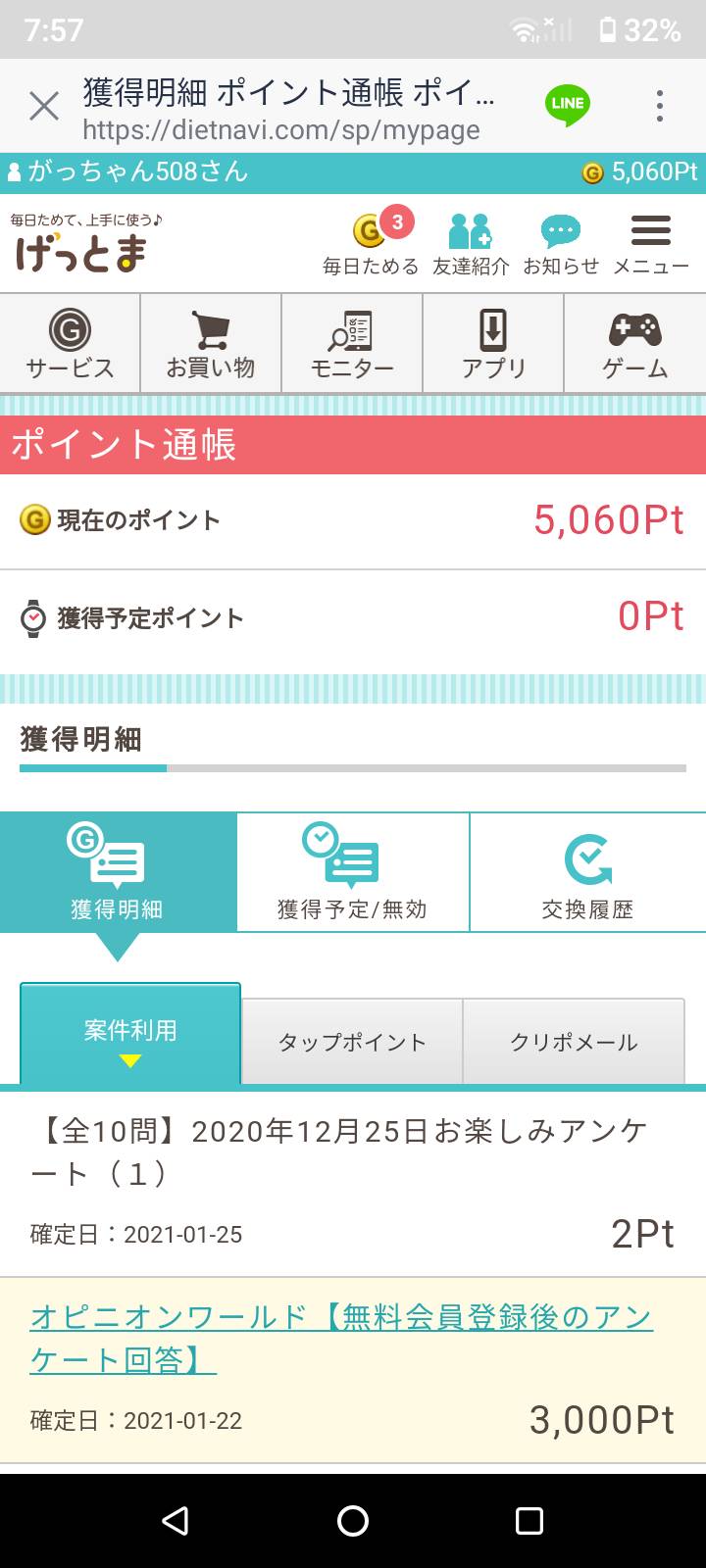Go to モニター category
The width and height of the screenshot is (706, 1568).
352,344
